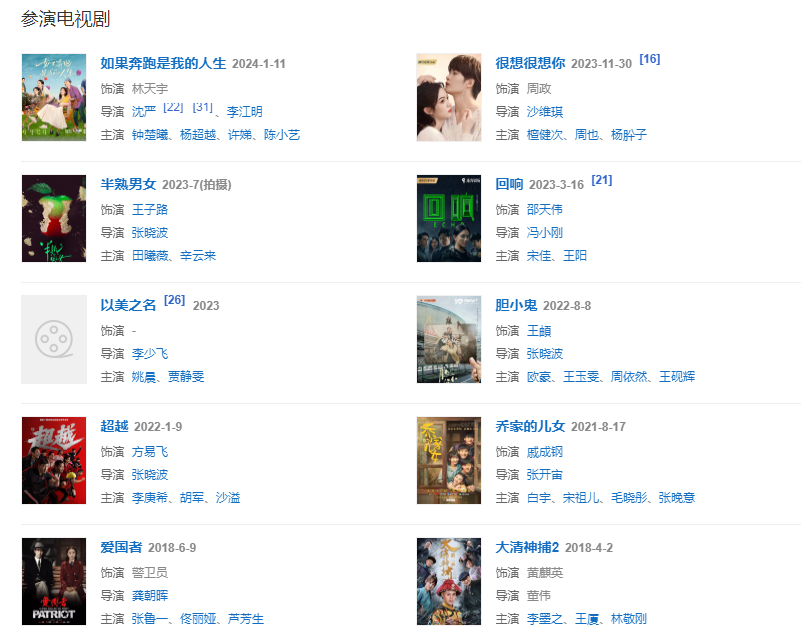Go to reference [16] citation
Image resolution: width=801 pixels, height=642 pixels.
(649, 59)
